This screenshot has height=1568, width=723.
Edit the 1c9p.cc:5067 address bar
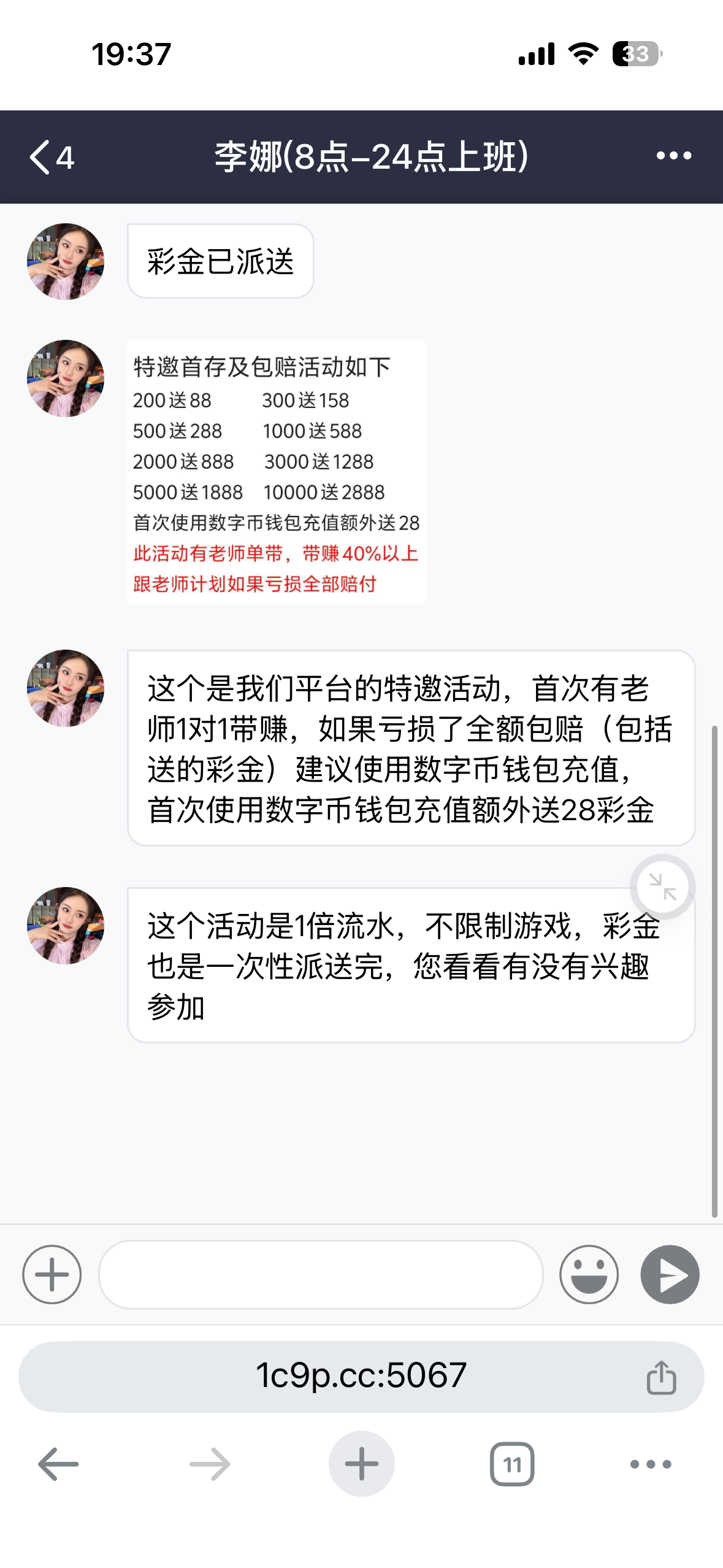click(361, 1376)
